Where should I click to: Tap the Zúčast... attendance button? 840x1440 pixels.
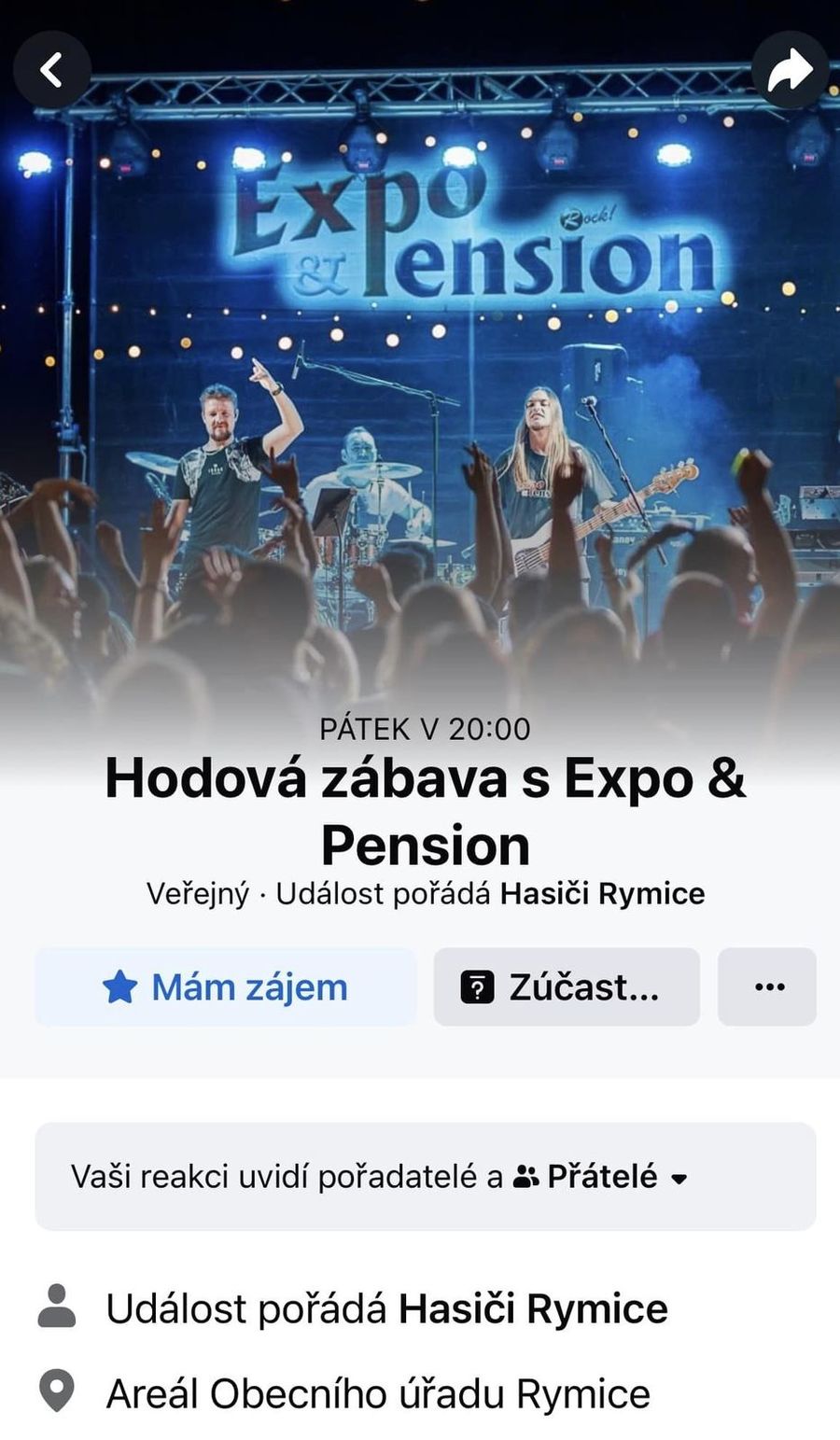[x=567, y=987]
